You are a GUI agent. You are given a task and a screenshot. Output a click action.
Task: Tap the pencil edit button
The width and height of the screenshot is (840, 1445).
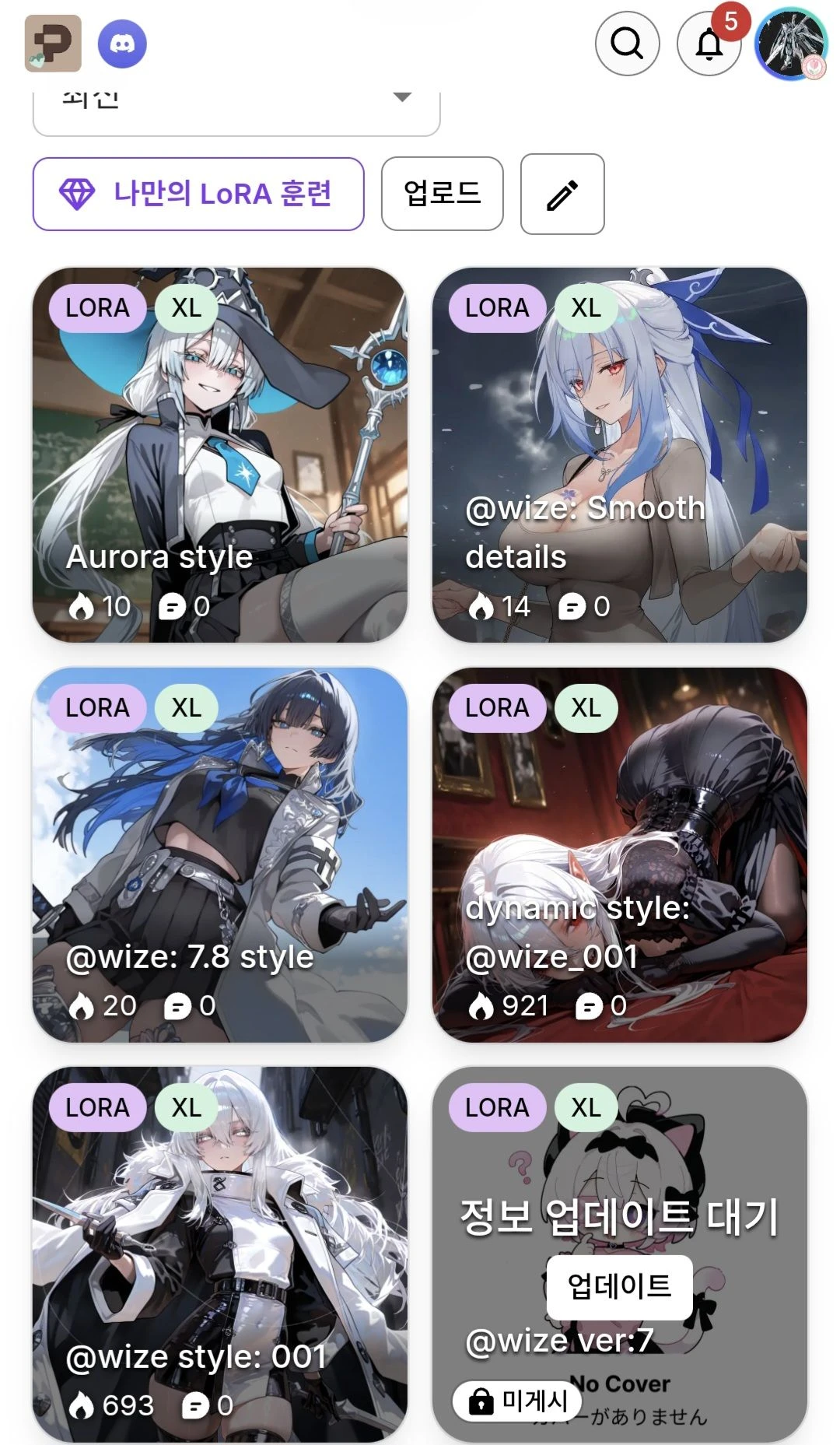tap(562, 194)
